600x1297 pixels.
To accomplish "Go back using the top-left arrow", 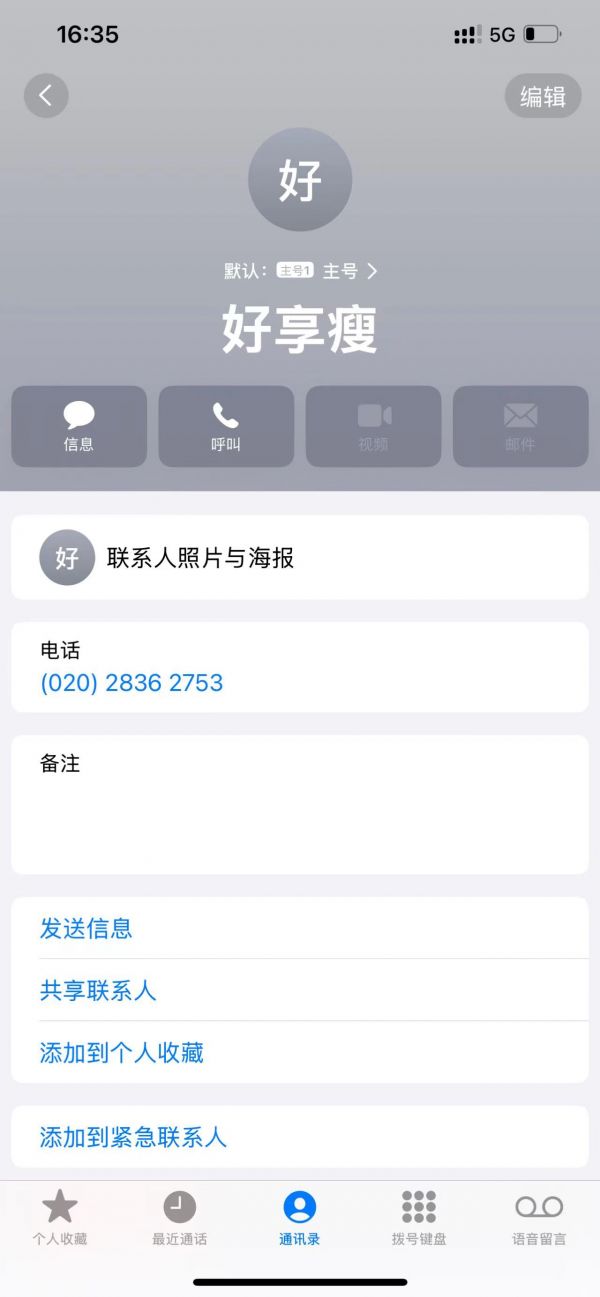I will coord(46,96).
